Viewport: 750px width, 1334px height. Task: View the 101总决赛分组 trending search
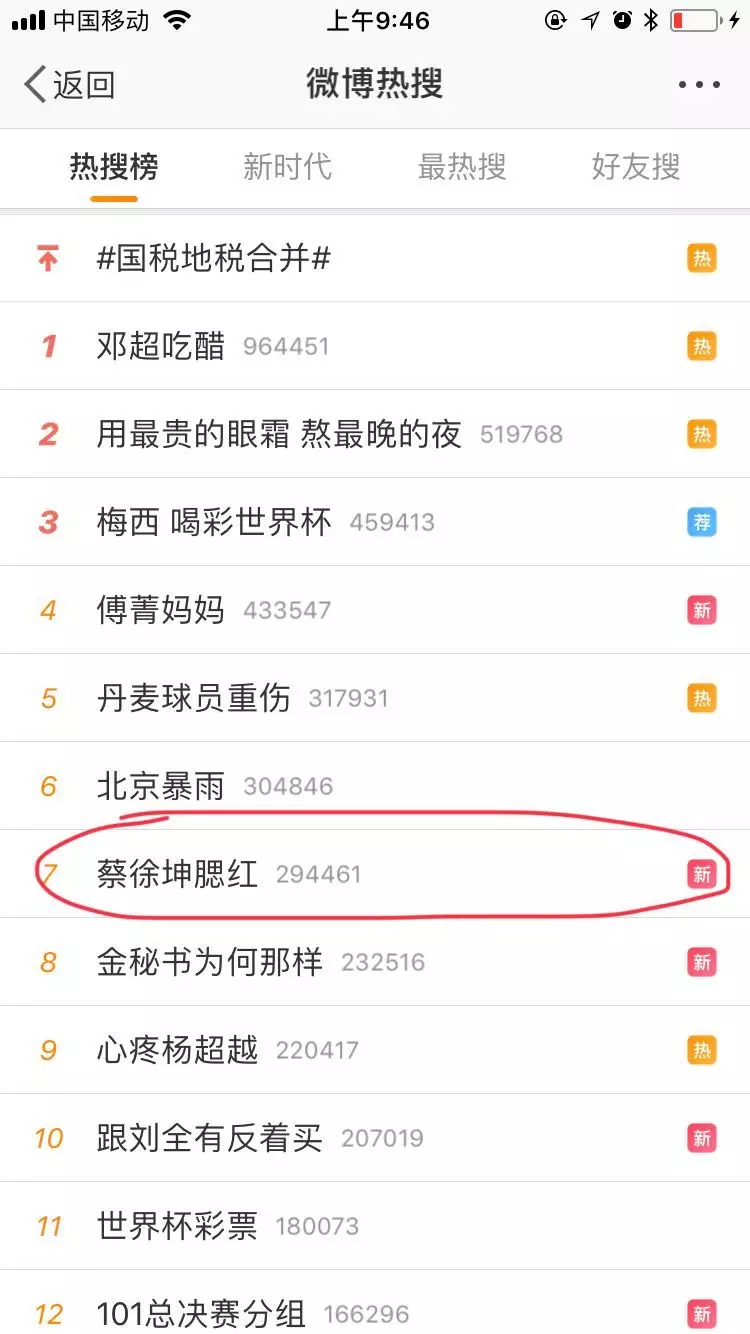pyautogui.click(x=201, y=1312)
